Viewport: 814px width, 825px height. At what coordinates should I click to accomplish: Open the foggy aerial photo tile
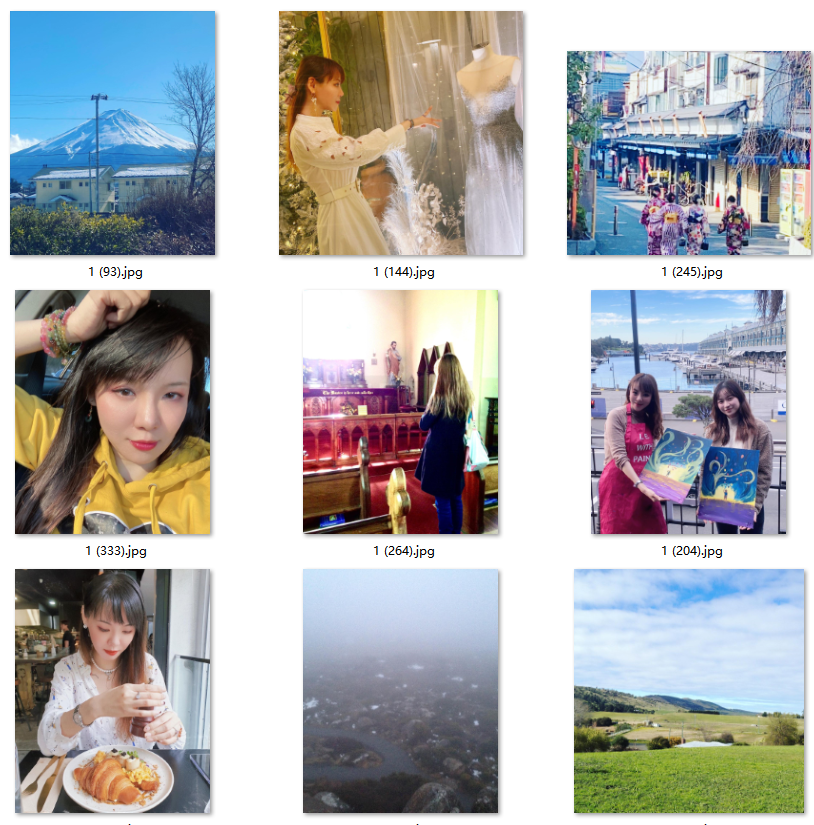point(400,690)
